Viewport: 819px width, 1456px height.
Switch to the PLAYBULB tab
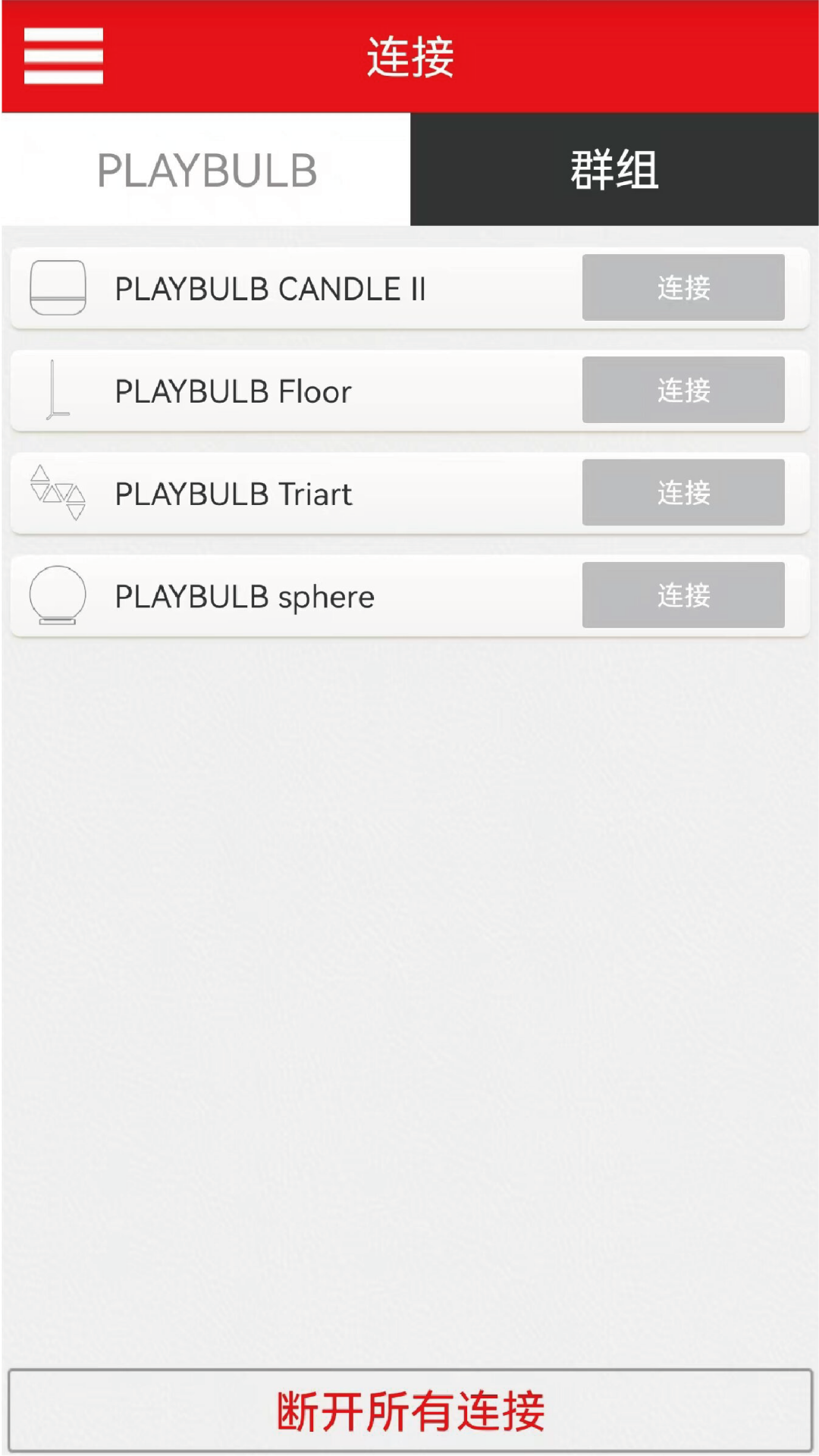205,168
